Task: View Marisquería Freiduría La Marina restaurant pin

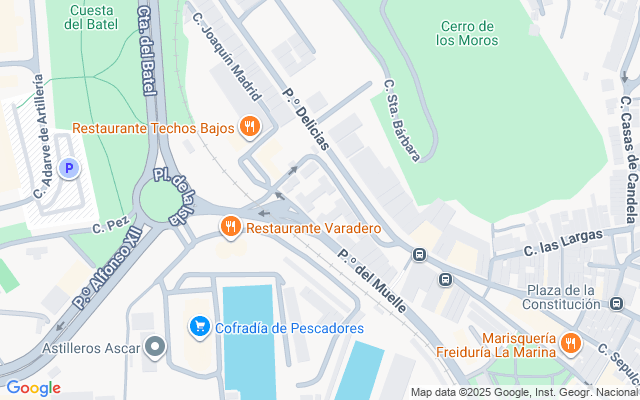Action: click(x=570, y=344)
